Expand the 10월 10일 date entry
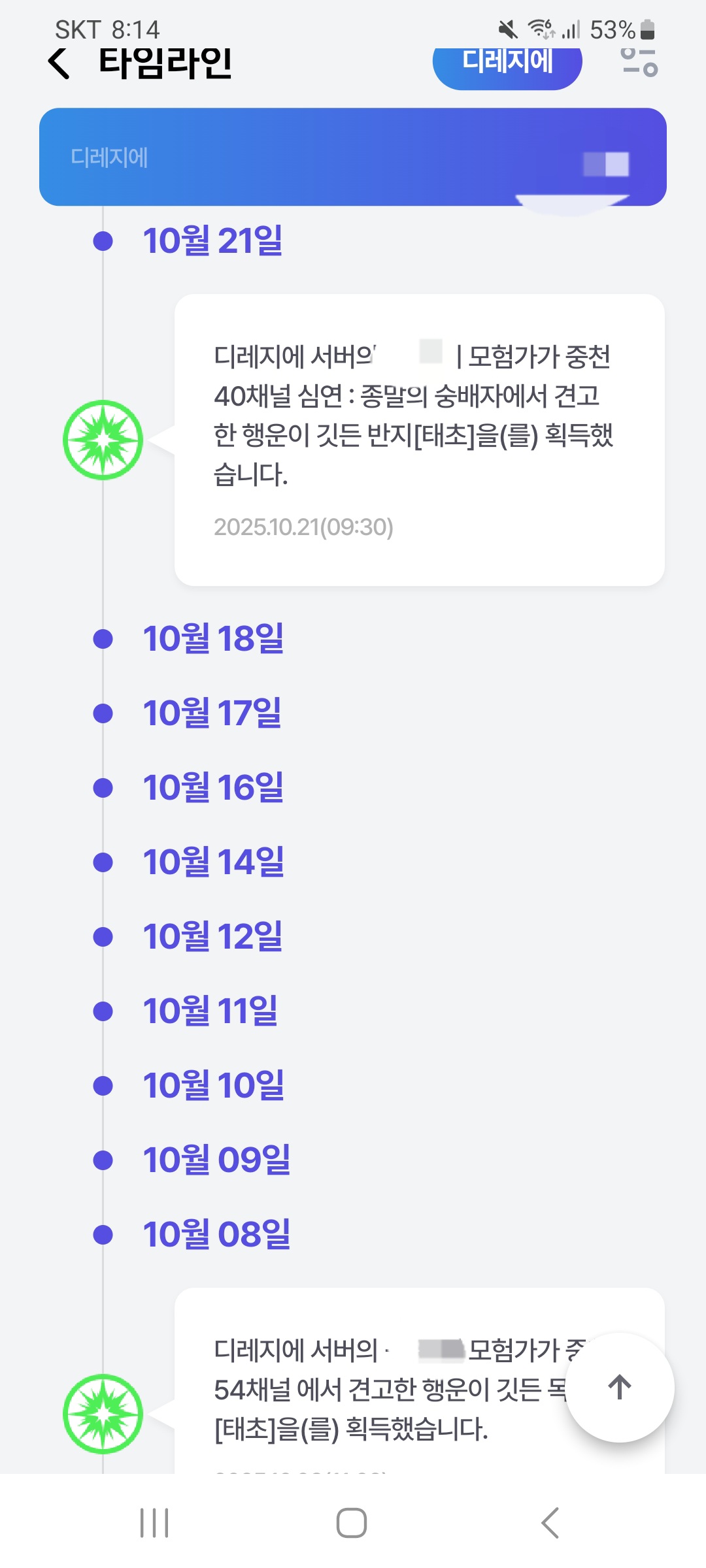 pos(212,1085)
